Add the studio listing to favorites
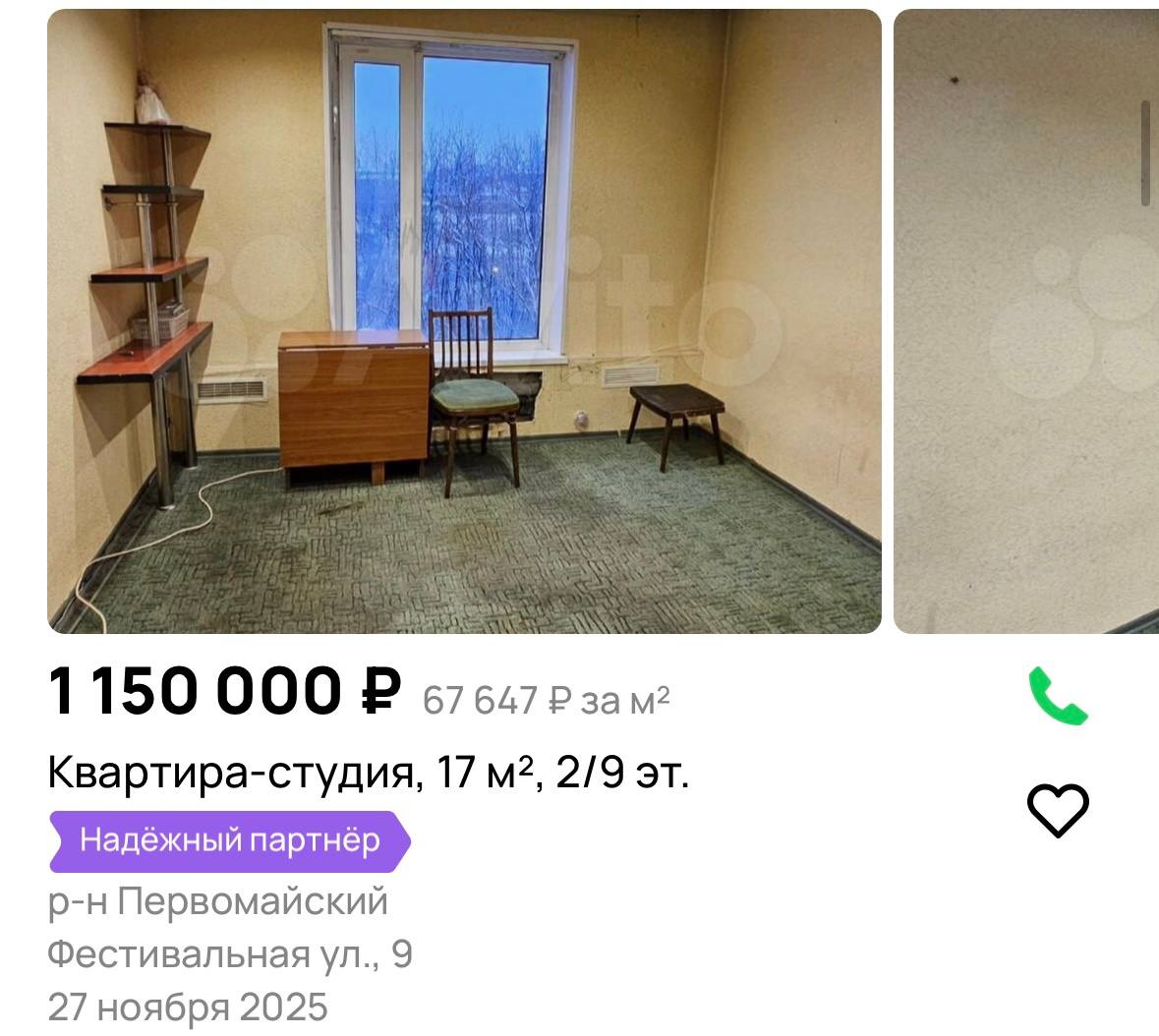Screen dimensions: 1159x1036 pos(1058,810)
